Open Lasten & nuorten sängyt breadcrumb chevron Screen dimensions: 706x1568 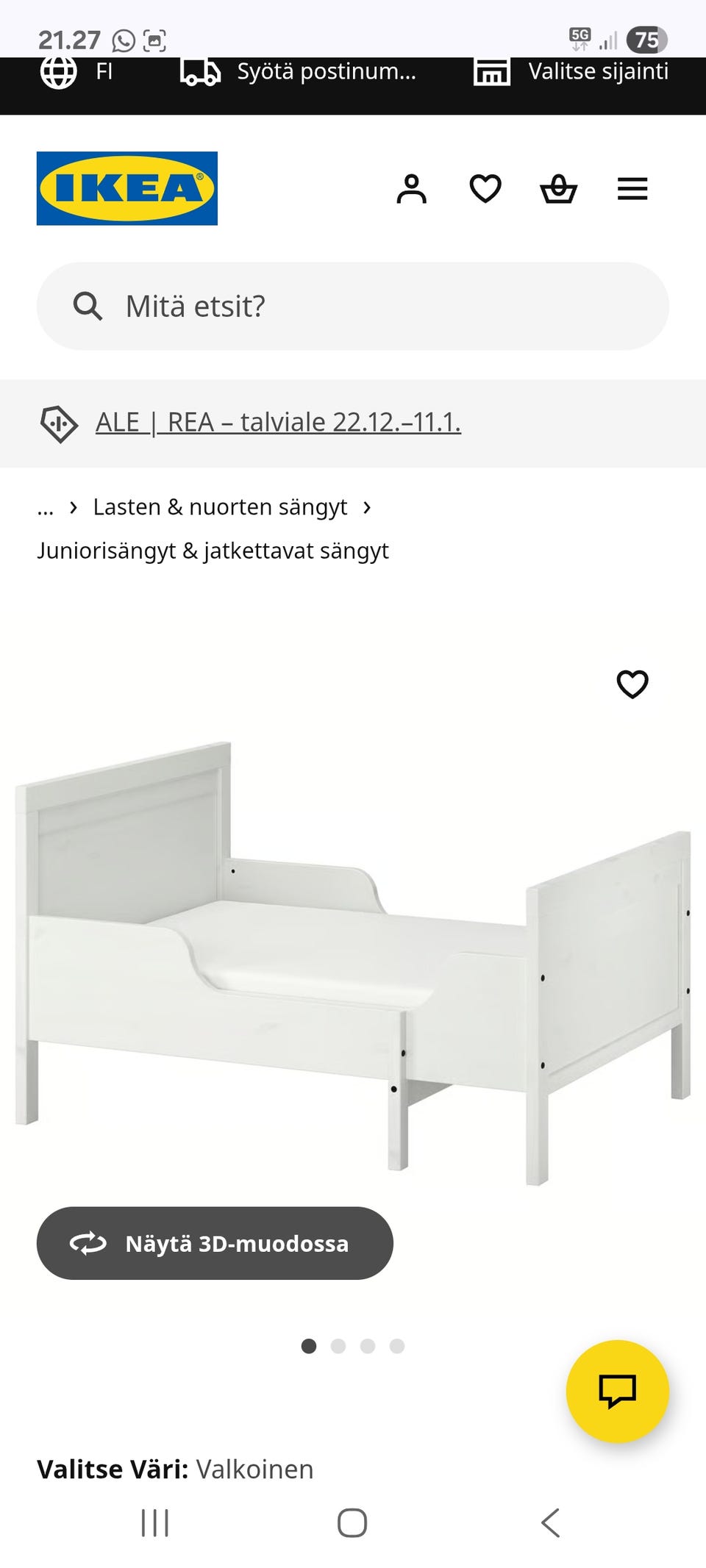(367, 506)
